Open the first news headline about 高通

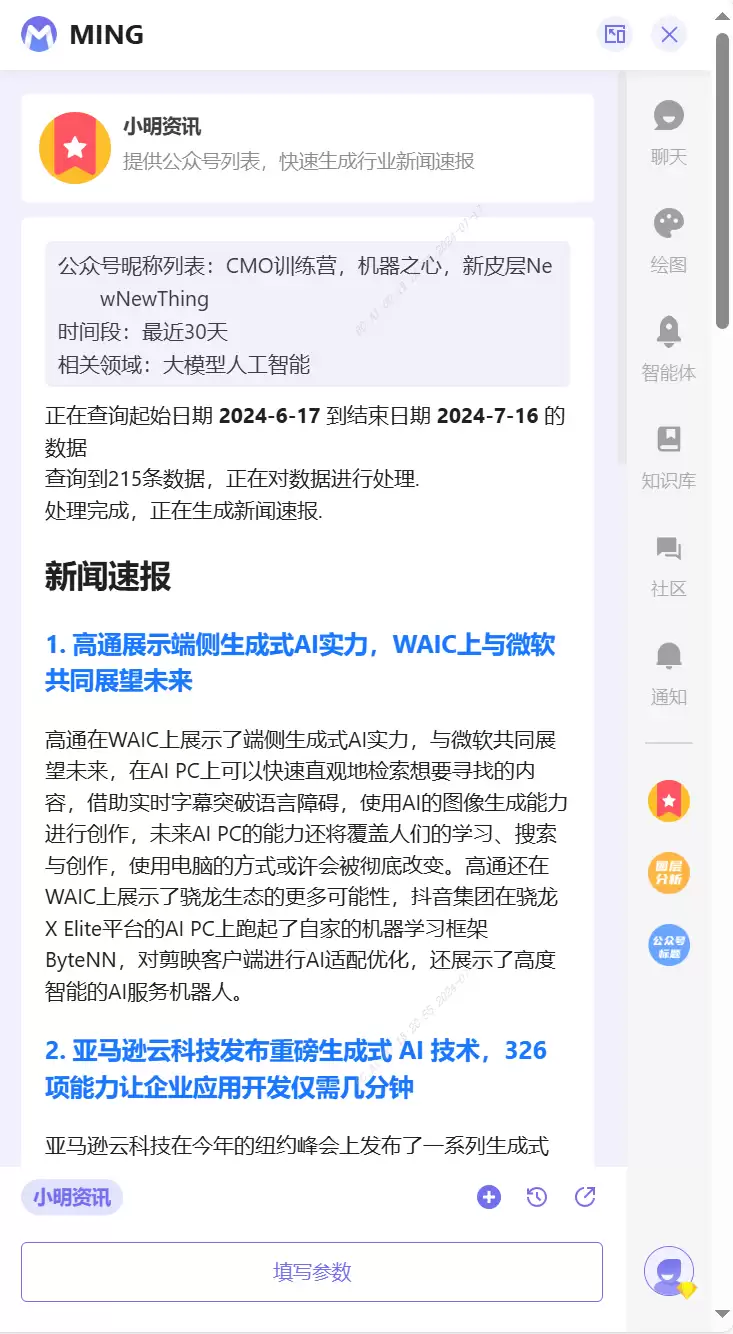(300, 662)
